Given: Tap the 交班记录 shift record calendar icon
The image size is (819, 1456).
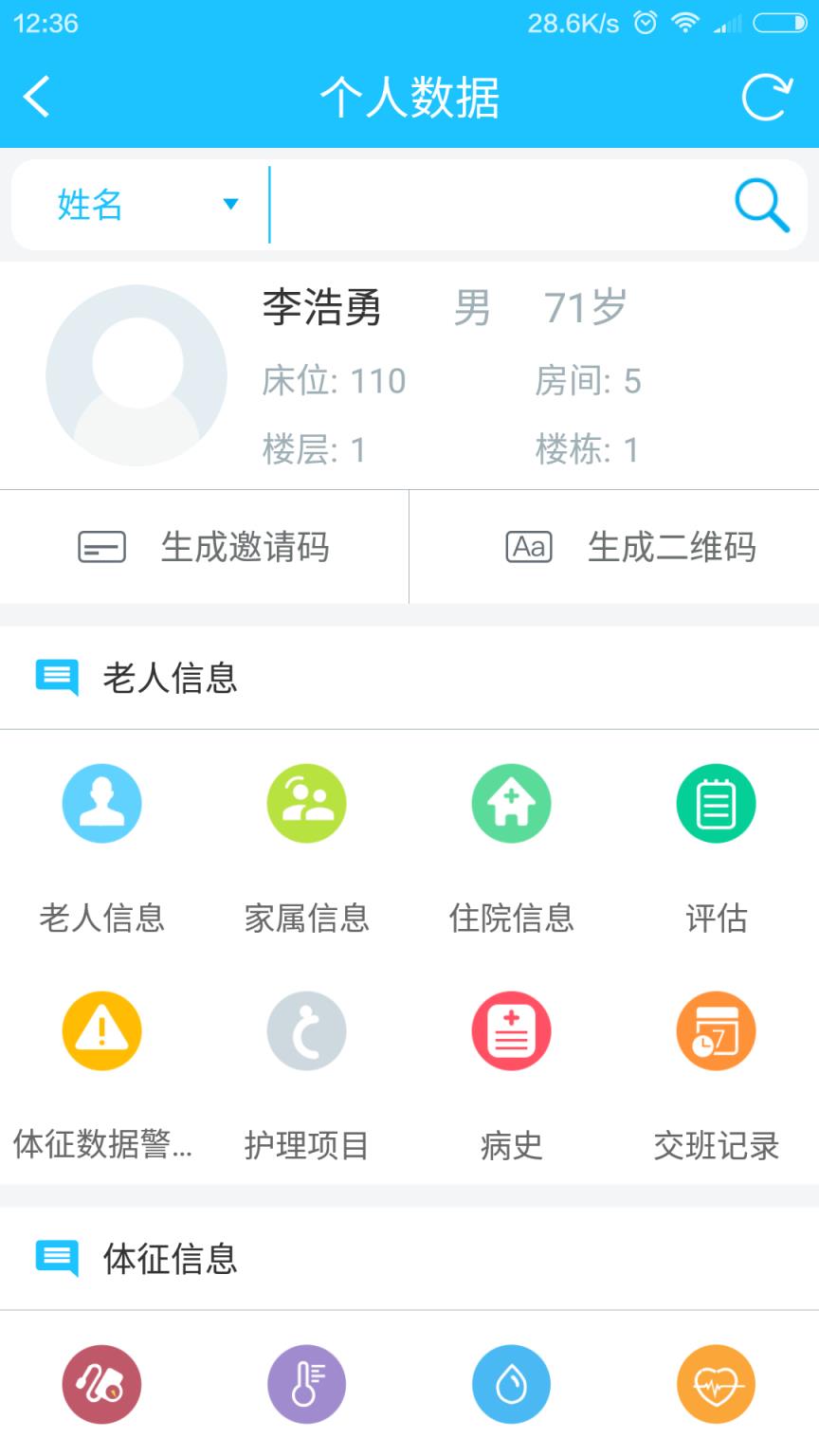Looking at the screenshot, I should 716,1031.
